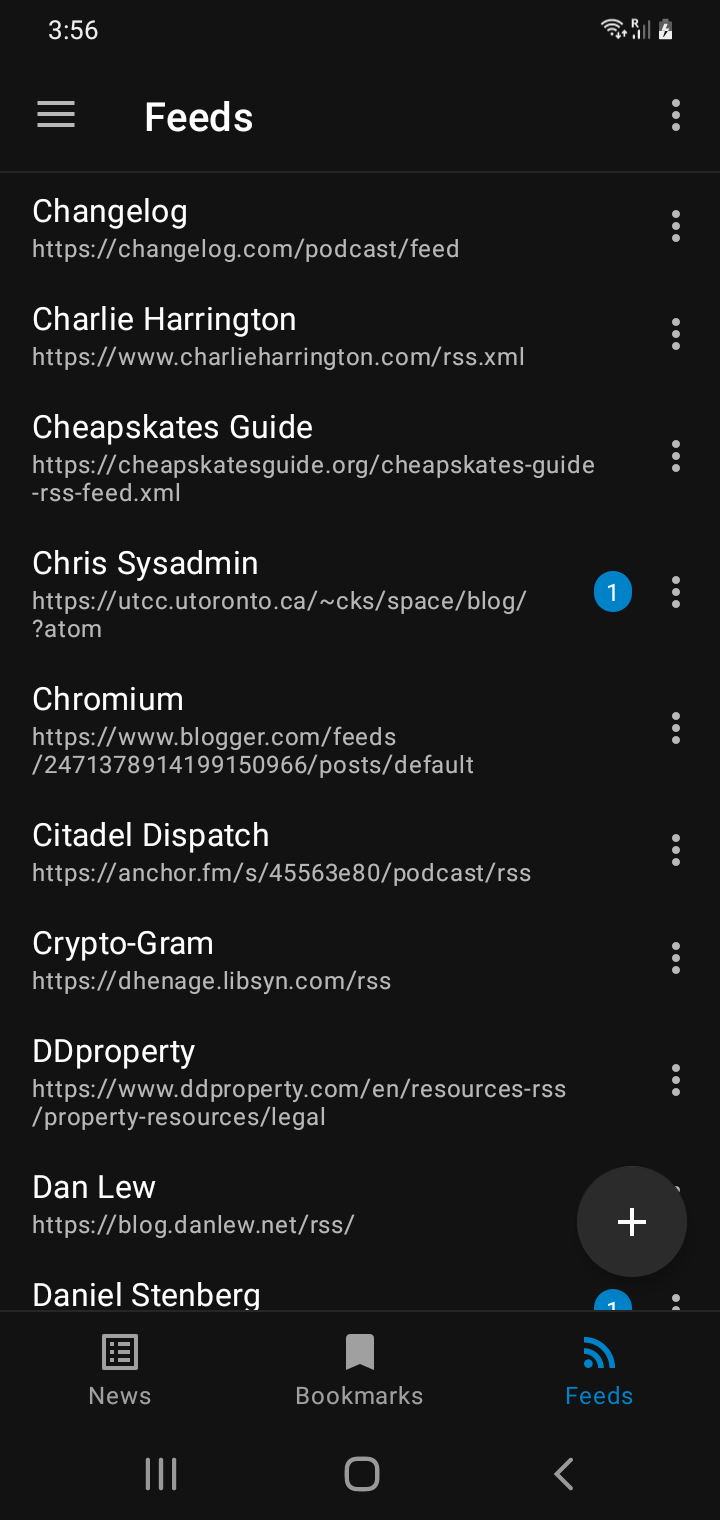Screen dimensions: 720x1520
Task: Show more options for Charlie Harrington
Action: click(676, 334)
